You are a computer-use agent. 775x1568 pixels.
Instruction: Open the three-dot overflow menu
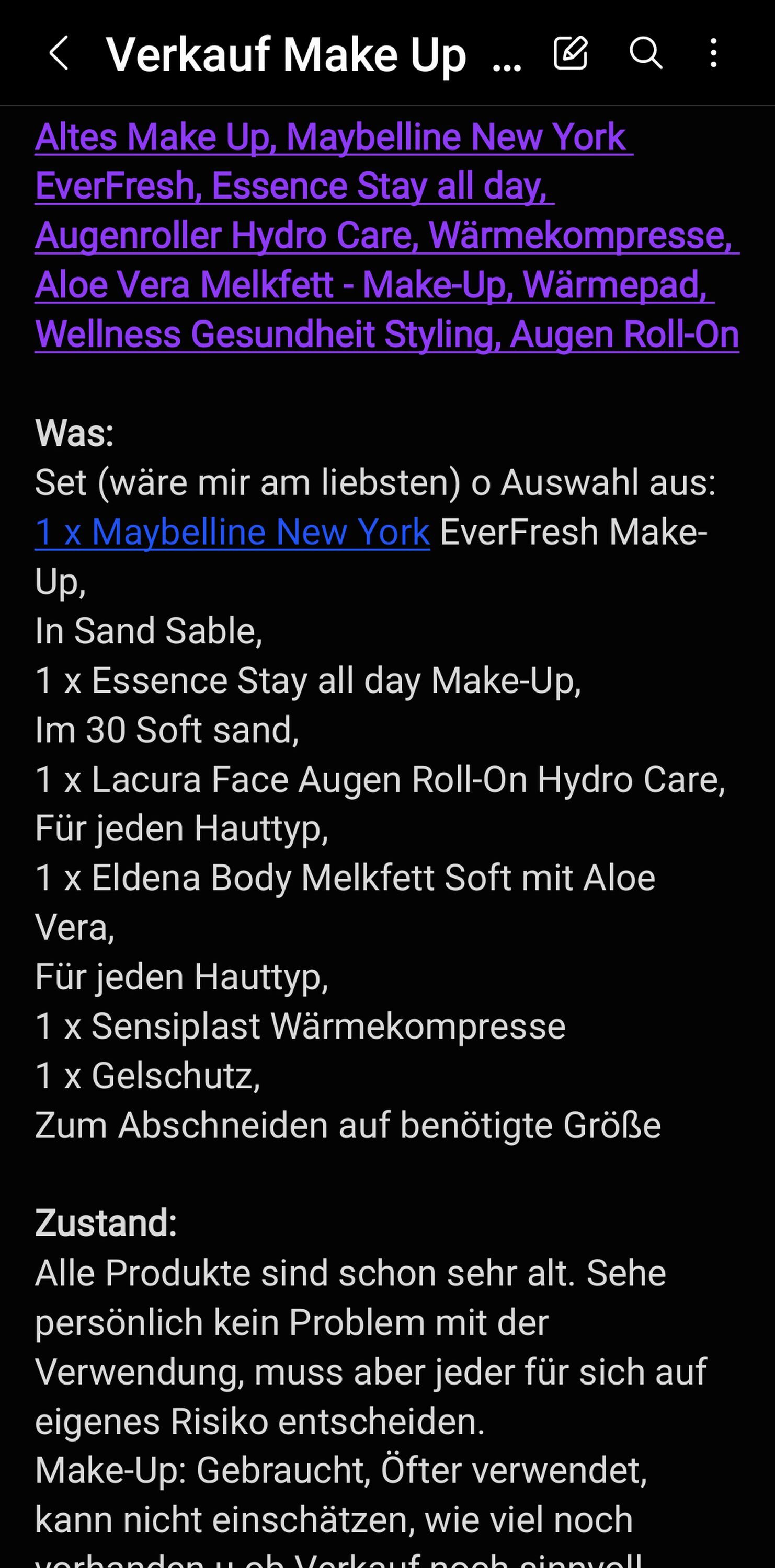coord(713,53)
